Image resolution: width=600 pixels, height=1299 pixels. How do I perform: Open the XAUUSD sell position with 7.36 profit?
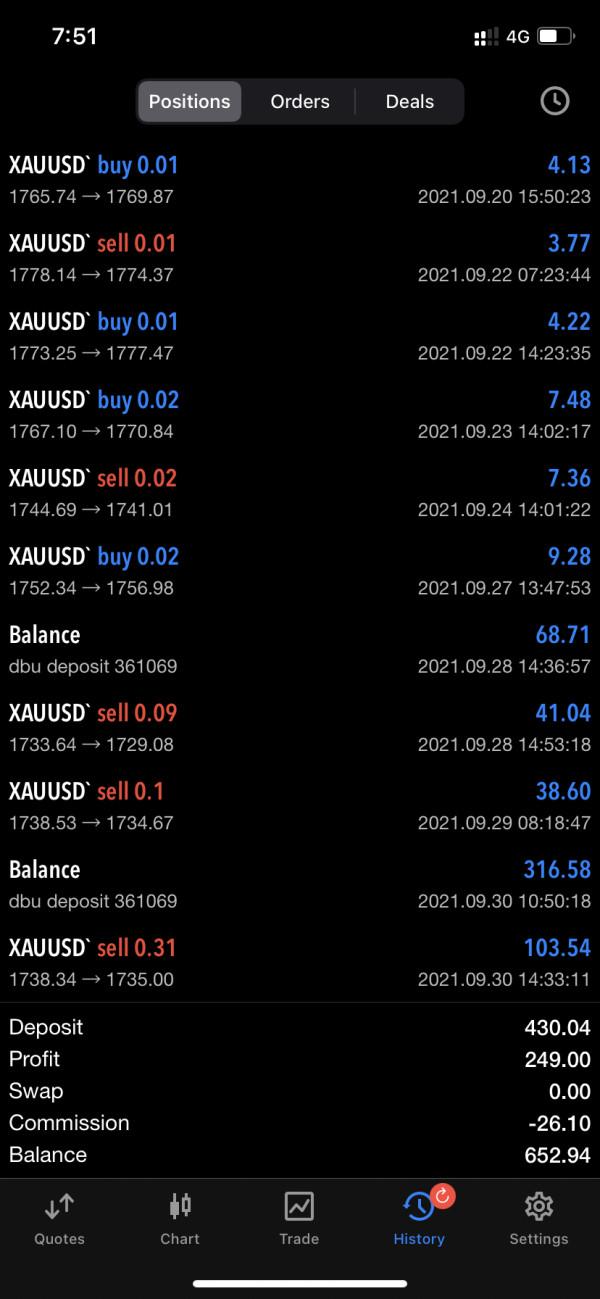(300, 492)
